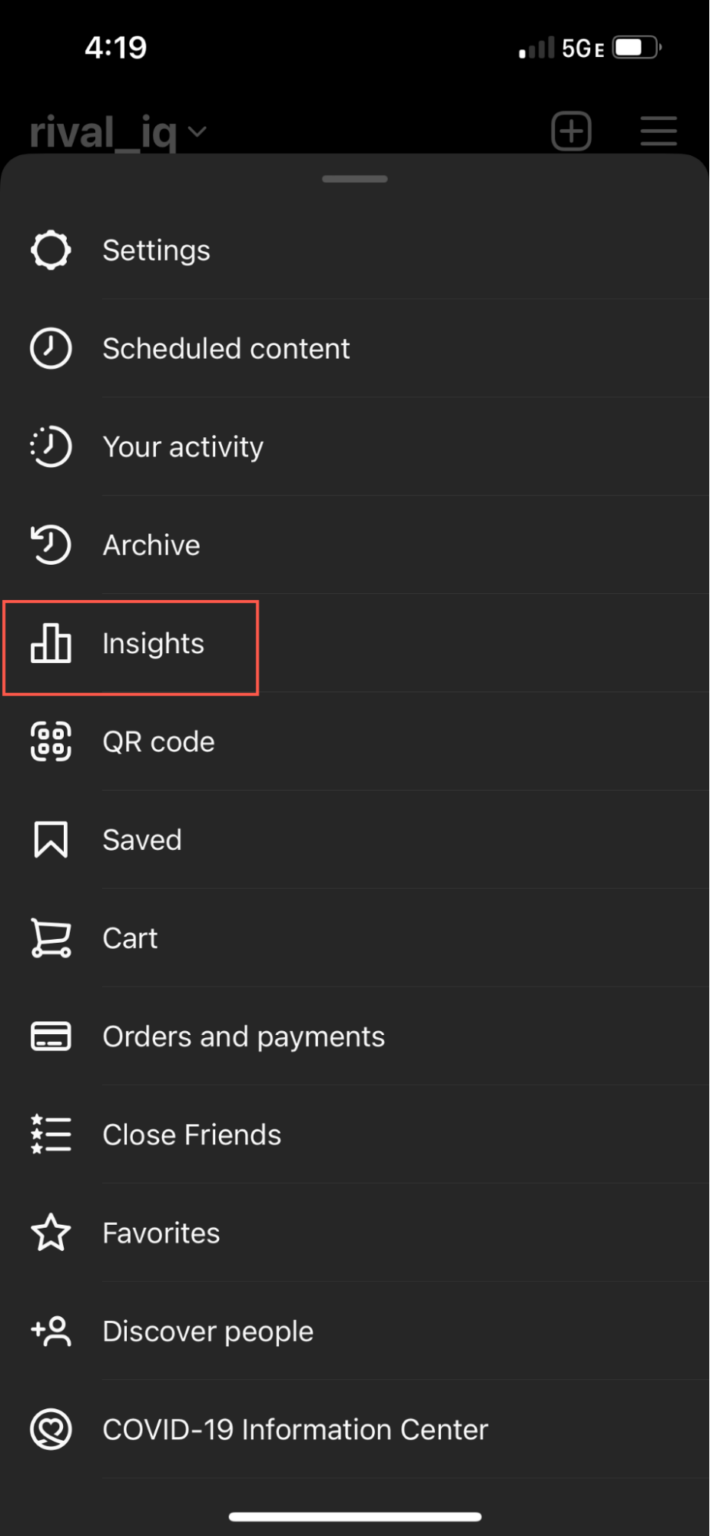Open Settings from the menu
Viewport: 710px width, 1536px height.
pyautogui.click(x=156, y=250)
